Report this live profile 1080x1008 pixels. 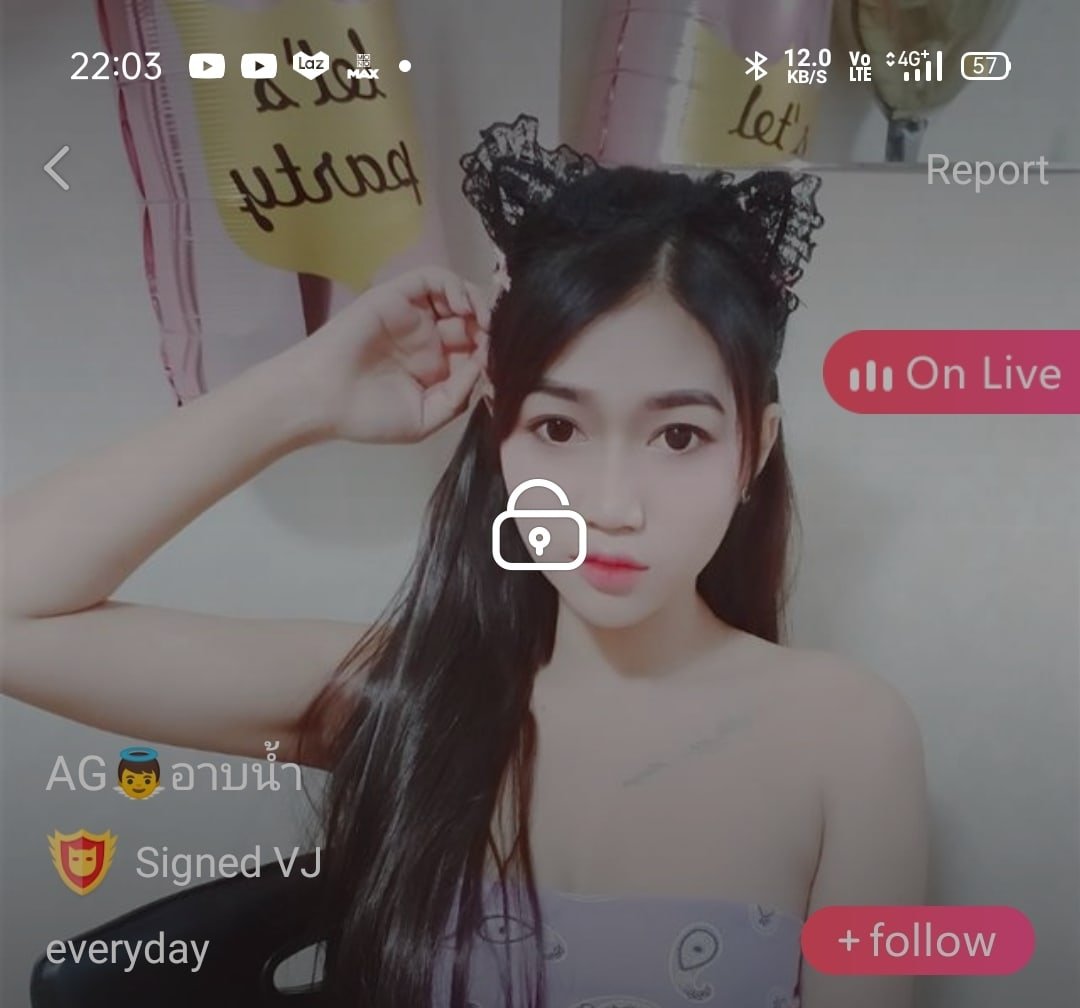[986, 170]
